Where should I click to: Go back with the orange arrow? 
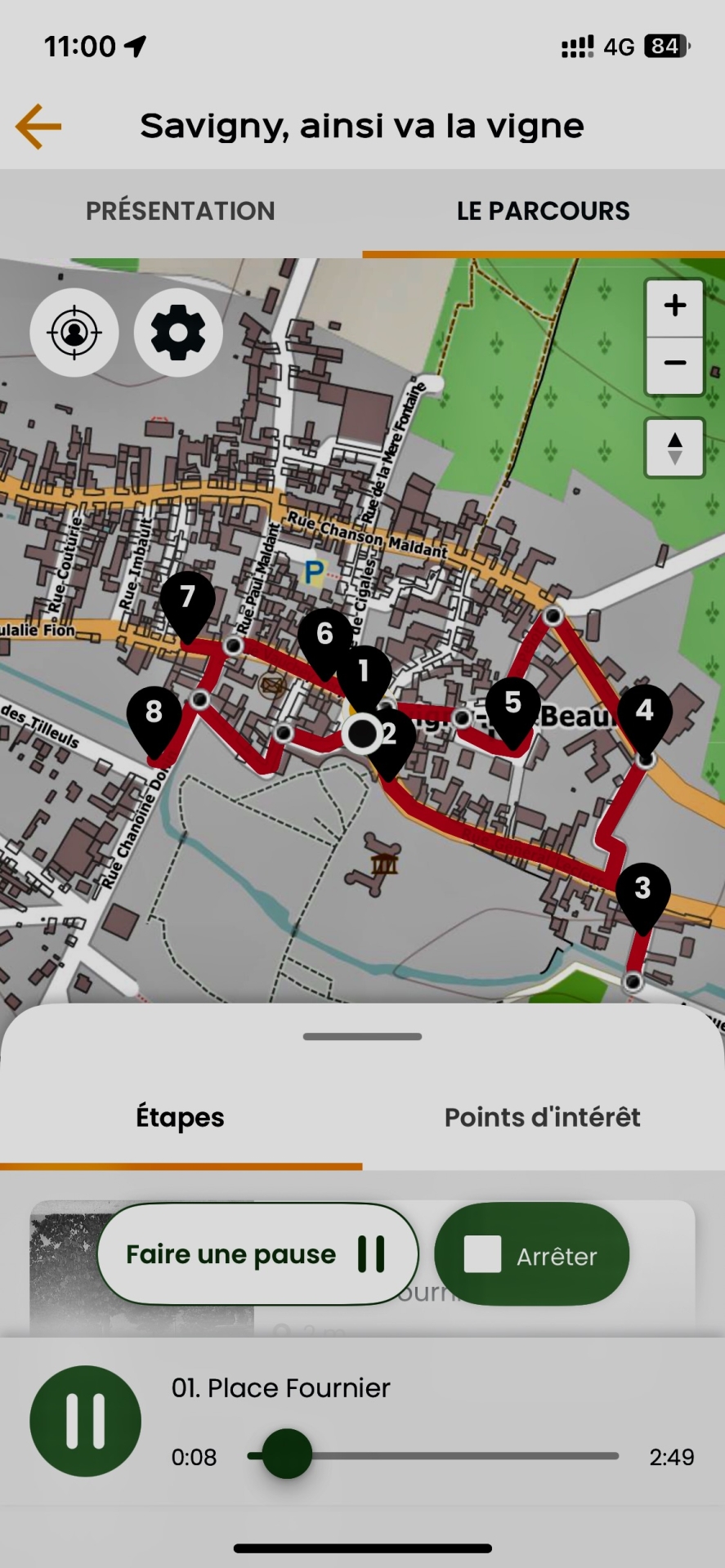(38, 127)
